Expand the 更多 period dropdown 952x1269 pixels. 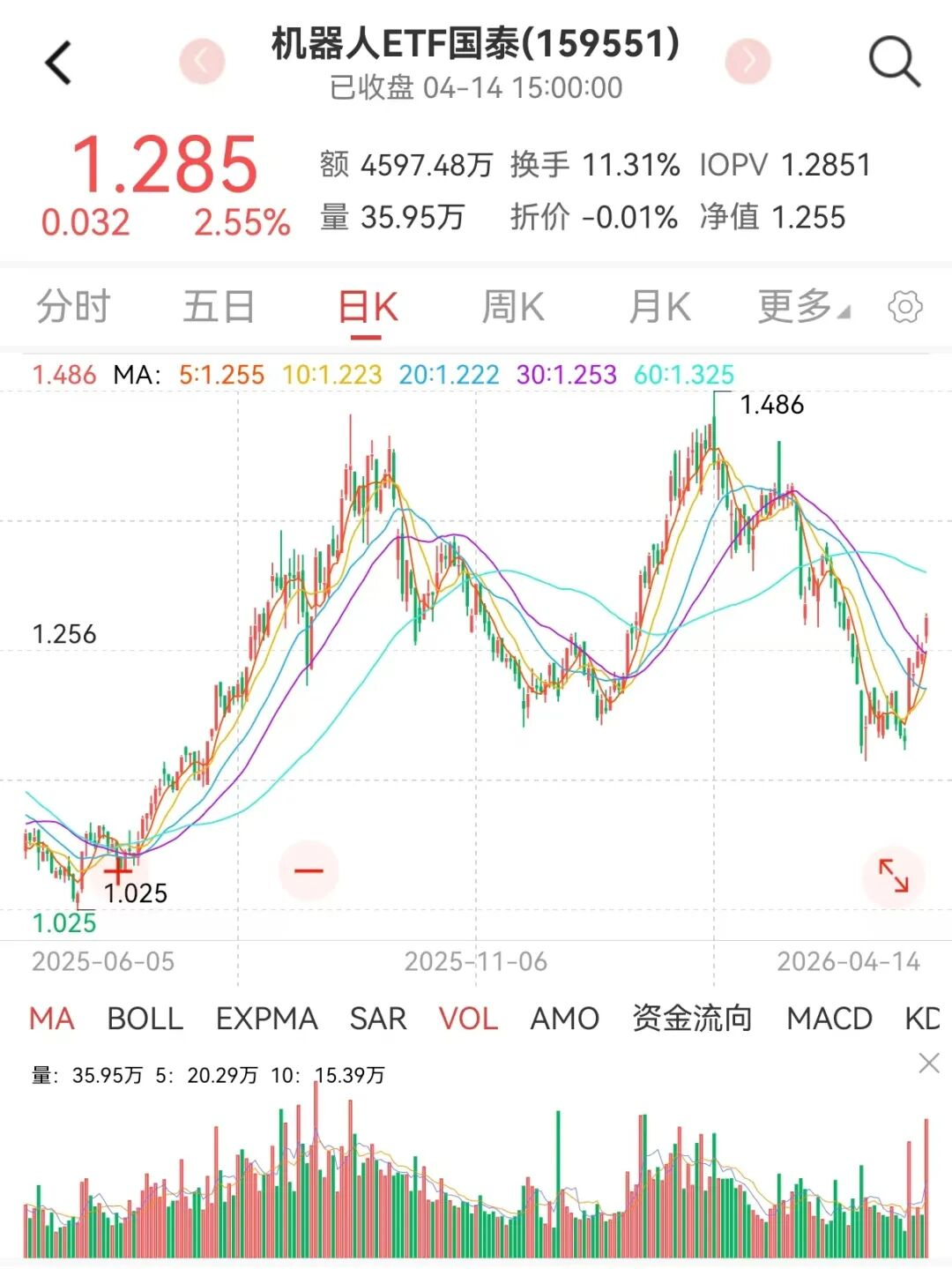coord(802,308)
